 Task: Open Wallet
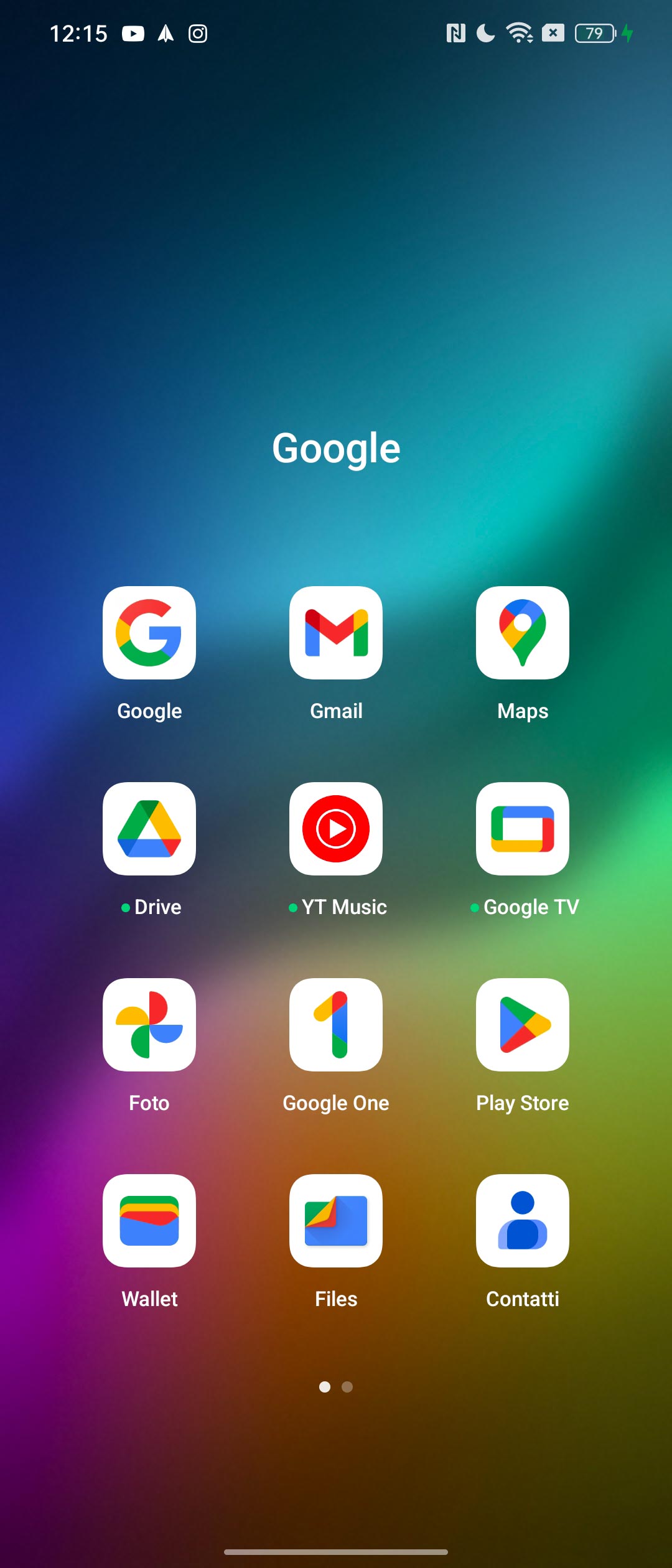149,1221
